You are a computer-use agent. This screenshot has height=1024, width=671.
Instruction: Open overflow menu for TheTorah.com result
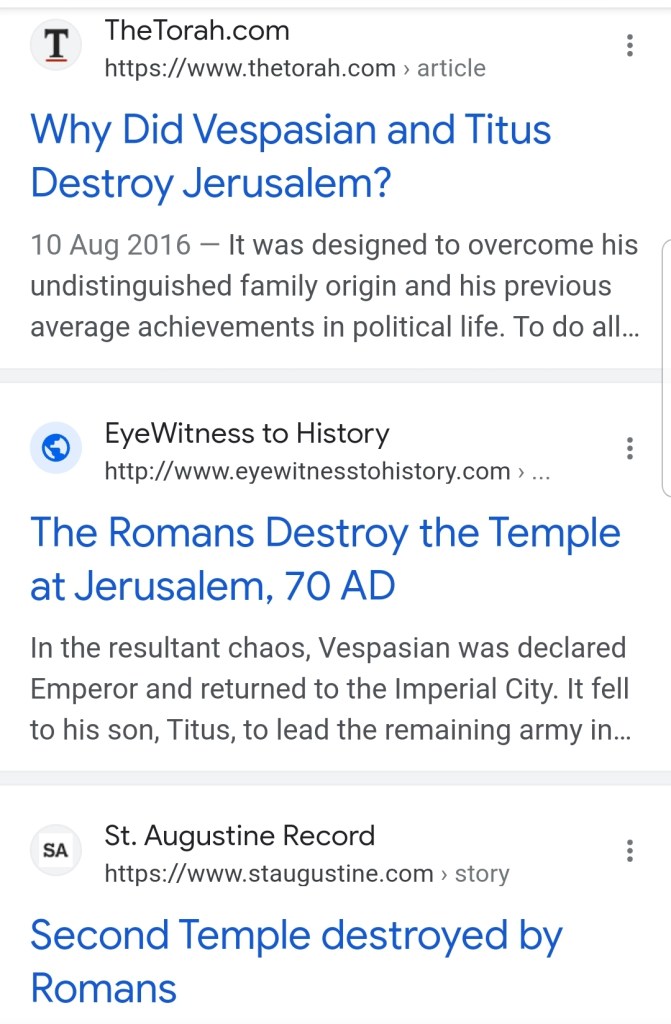629,46
